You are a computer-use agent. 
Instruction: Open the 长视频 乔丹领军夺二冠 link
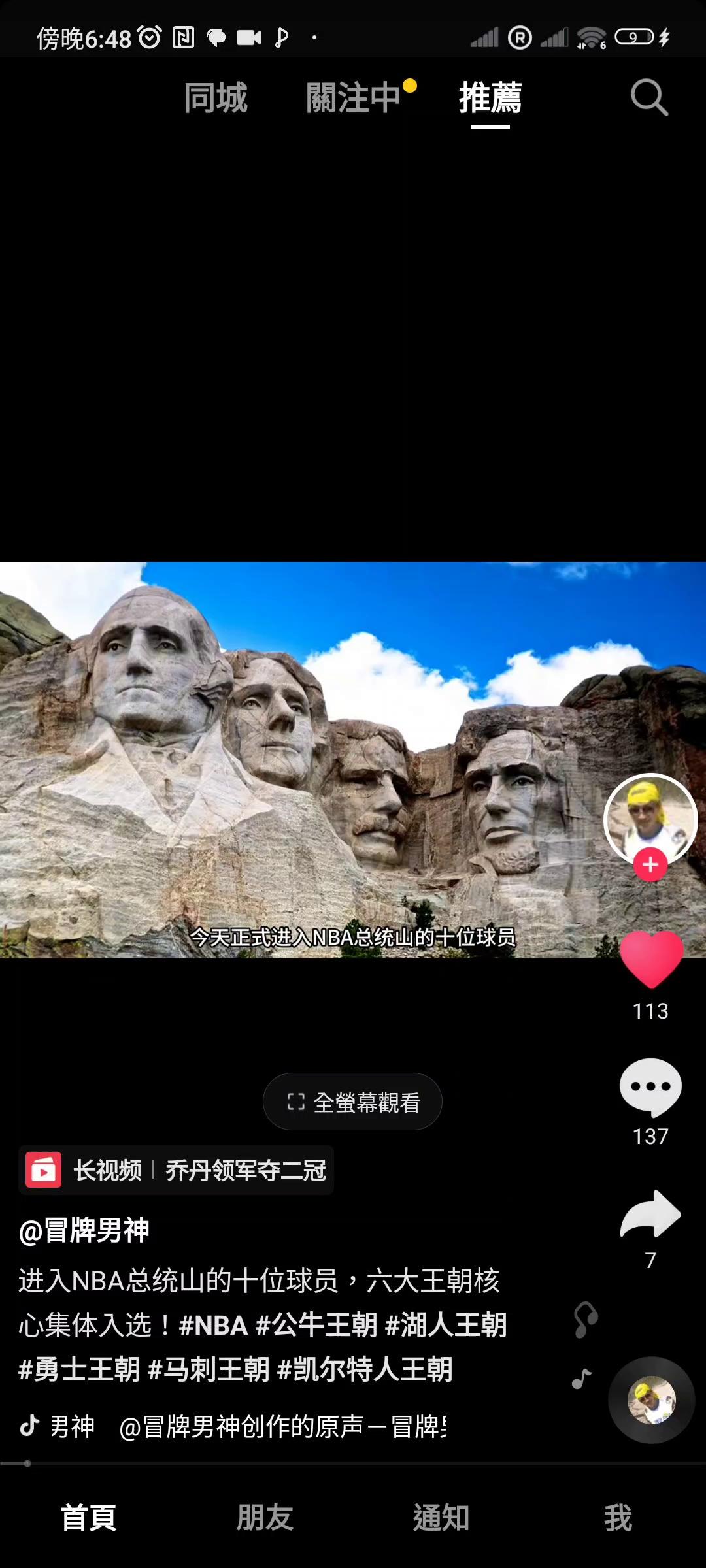(176, 1170)
